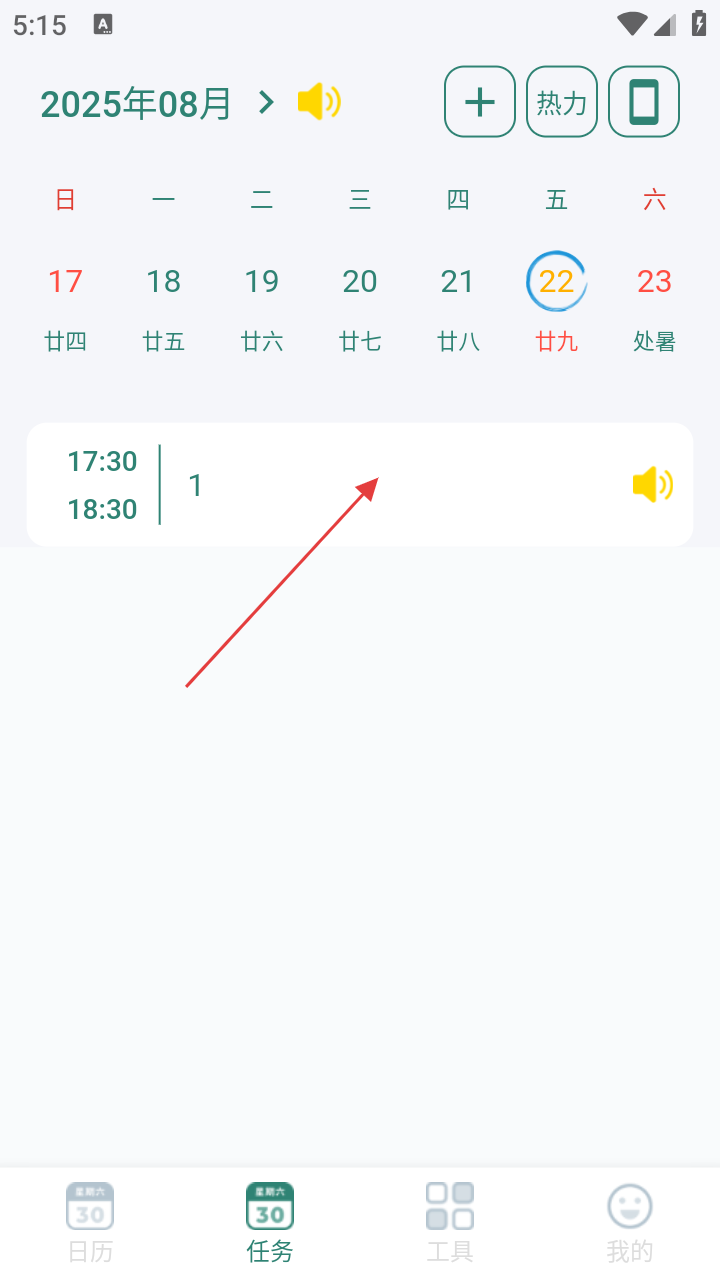Expand the 2025年08月 month picker
This screenshot has width=720, height=1280.
[157, 103]
